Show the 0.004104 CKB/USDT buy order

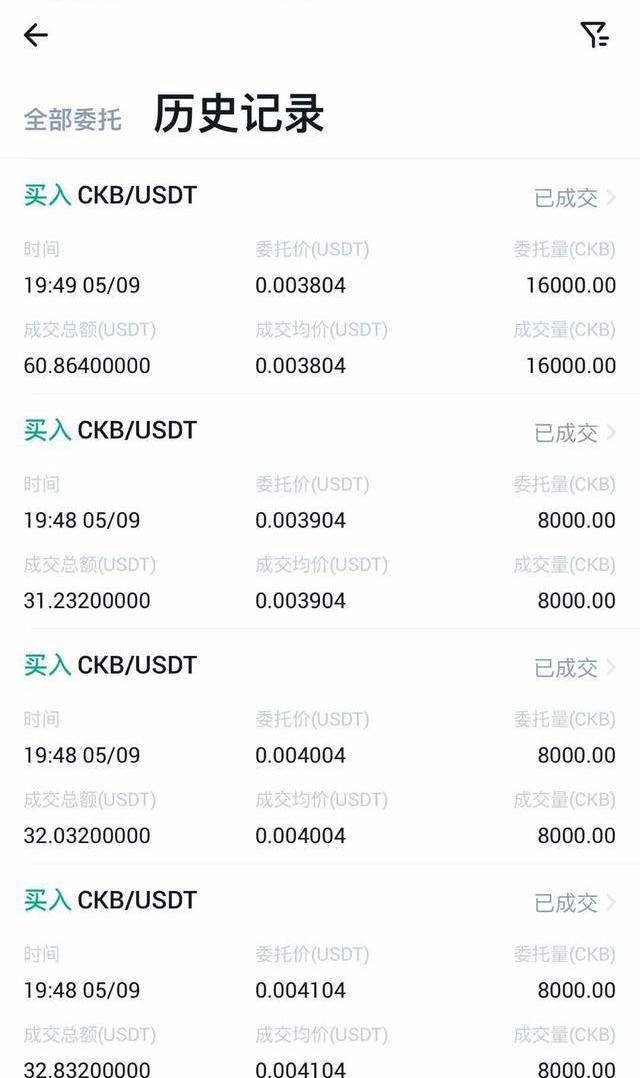coord(574,903)
